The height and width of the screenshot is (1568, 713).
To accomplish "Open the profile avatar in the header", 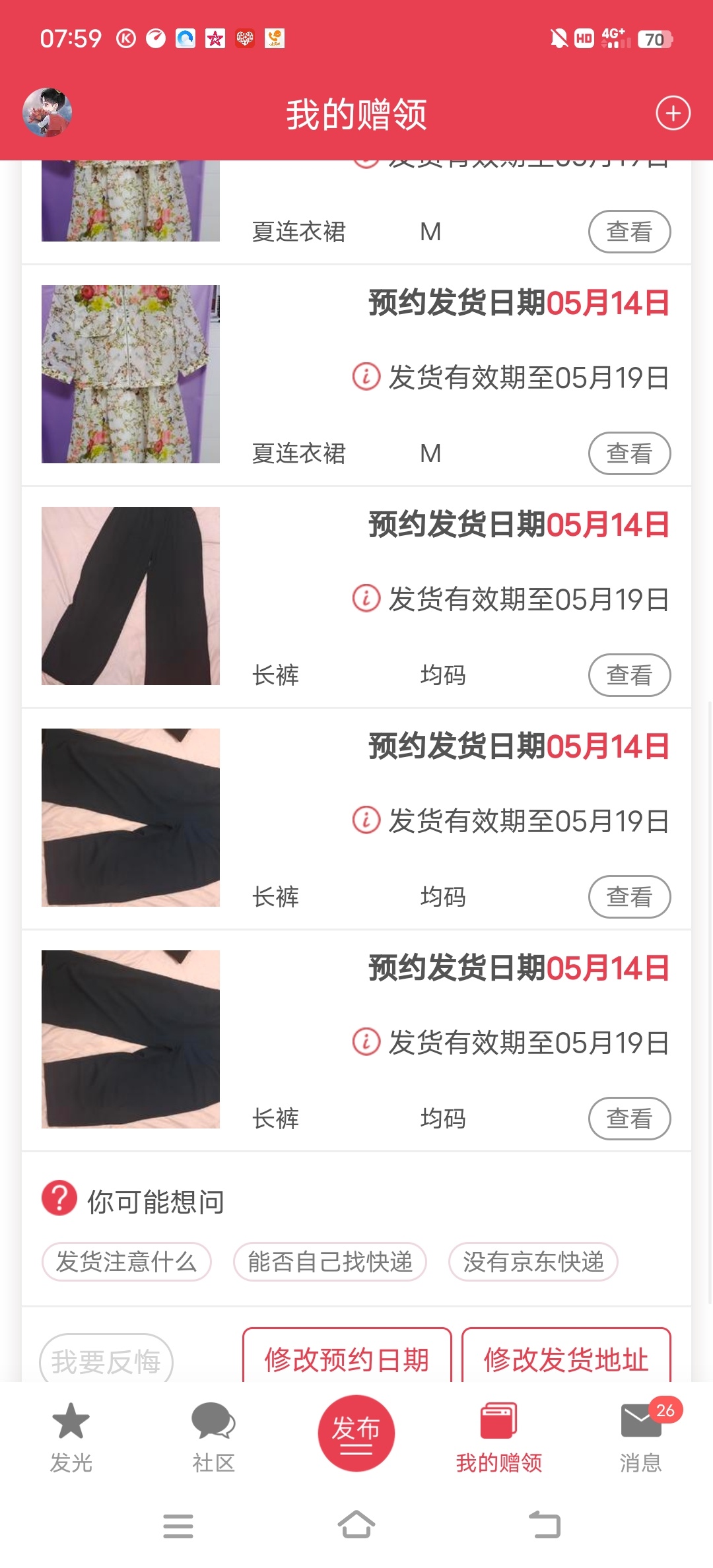I will [x=47, y=113].
